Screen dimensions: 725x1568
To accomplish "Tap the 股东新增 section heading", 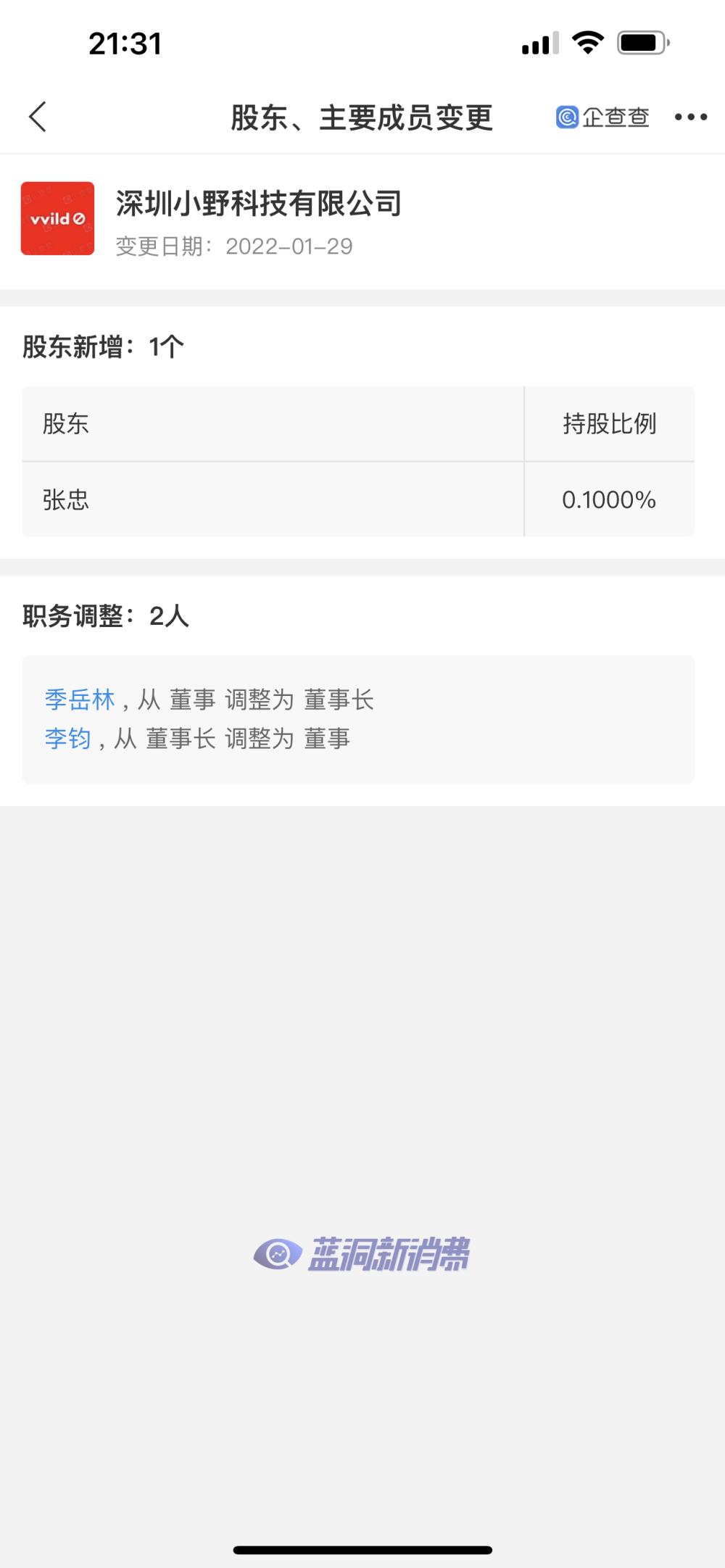I will pos(99,346).
